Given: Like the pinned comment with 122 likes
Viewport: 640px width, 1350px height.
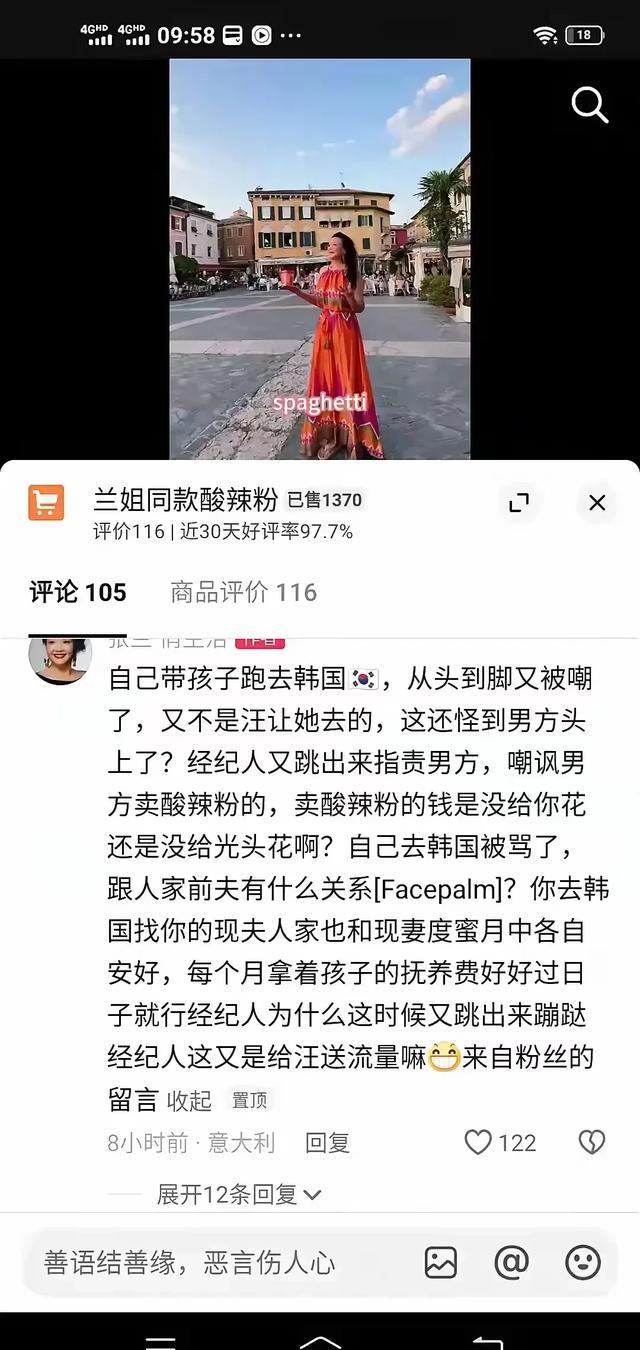Looking at the screenshot, I should tap(480, 1142).
